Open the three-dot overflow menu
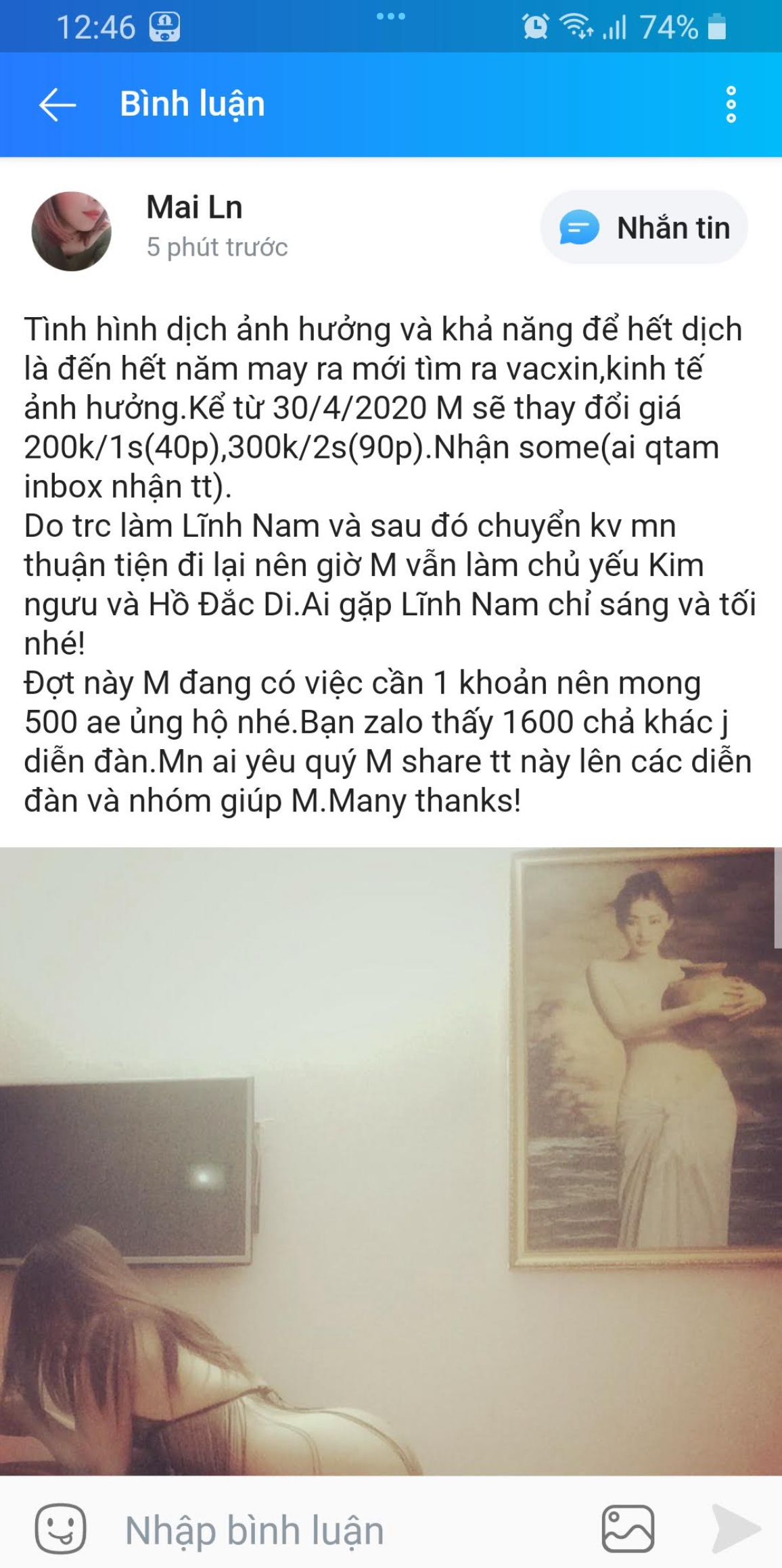 pyautogui.click(x=731, y=105)
